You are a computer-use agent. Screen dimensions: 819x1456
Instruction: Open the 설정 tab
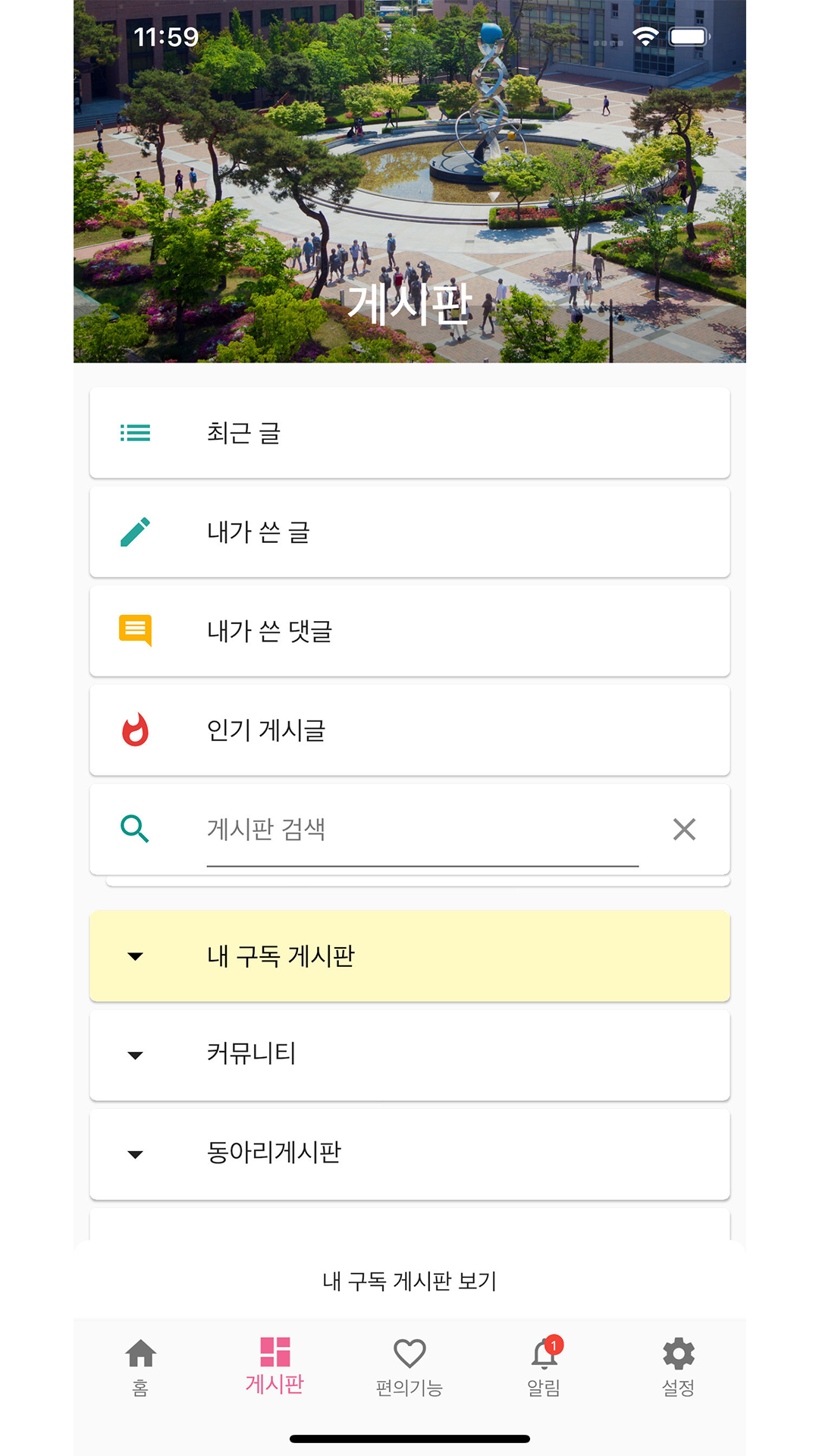678,1367
